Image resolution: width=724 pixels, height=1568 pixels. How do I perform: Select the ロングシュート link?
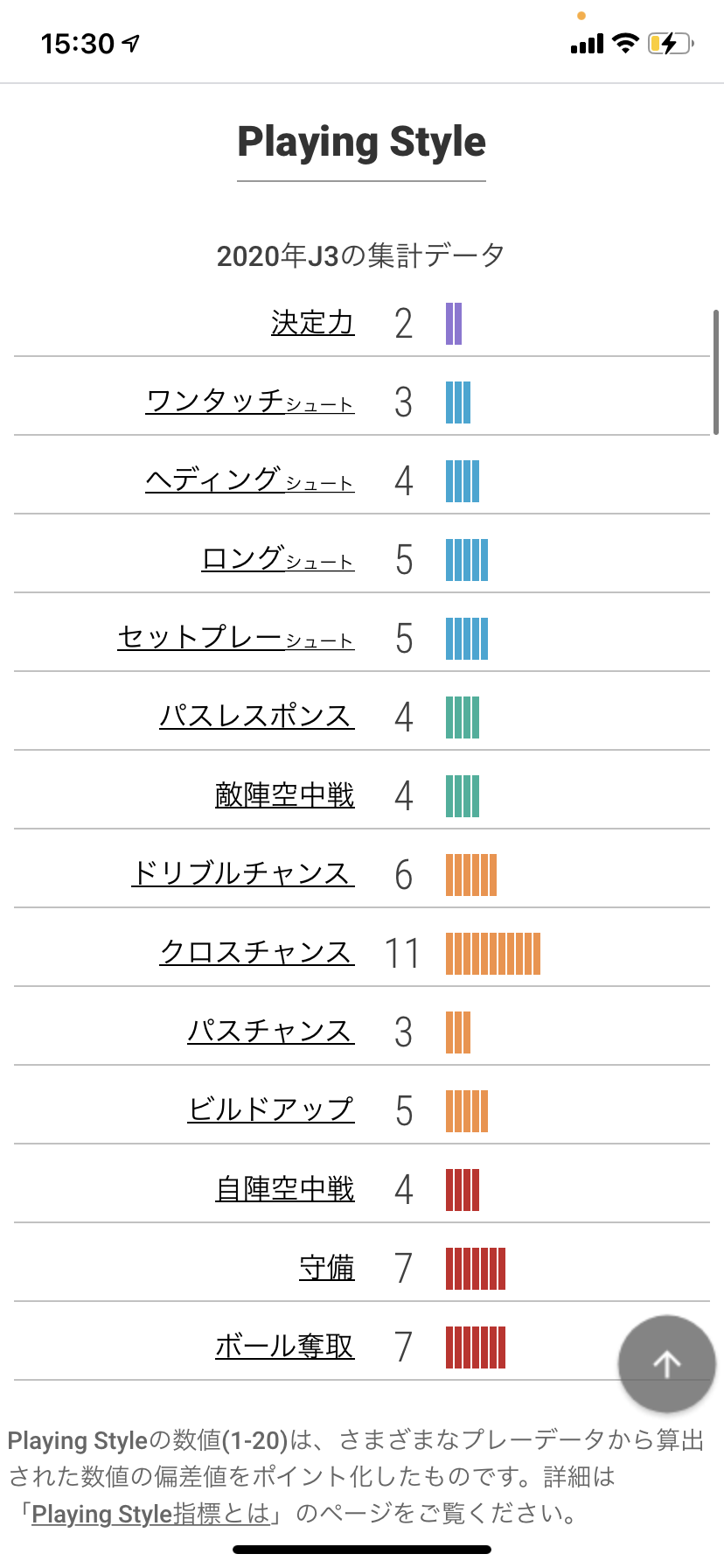pos(278,559)
